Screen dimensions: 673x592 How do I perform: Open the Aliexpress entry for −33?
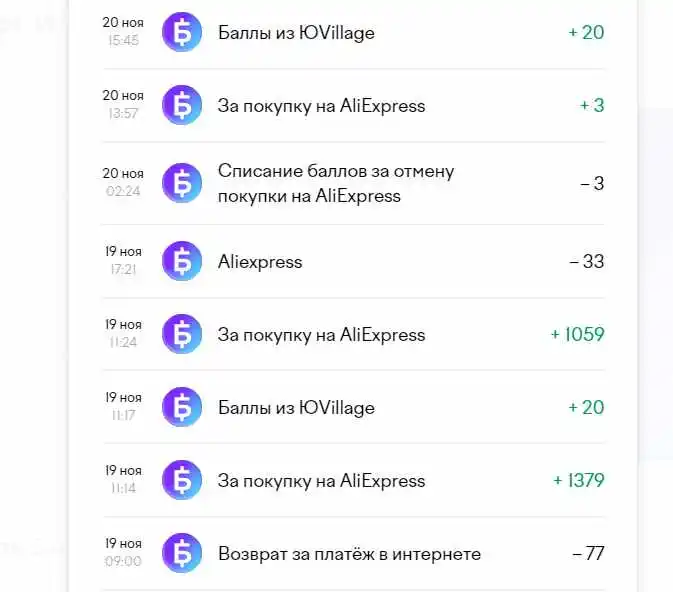coord(353,261)
